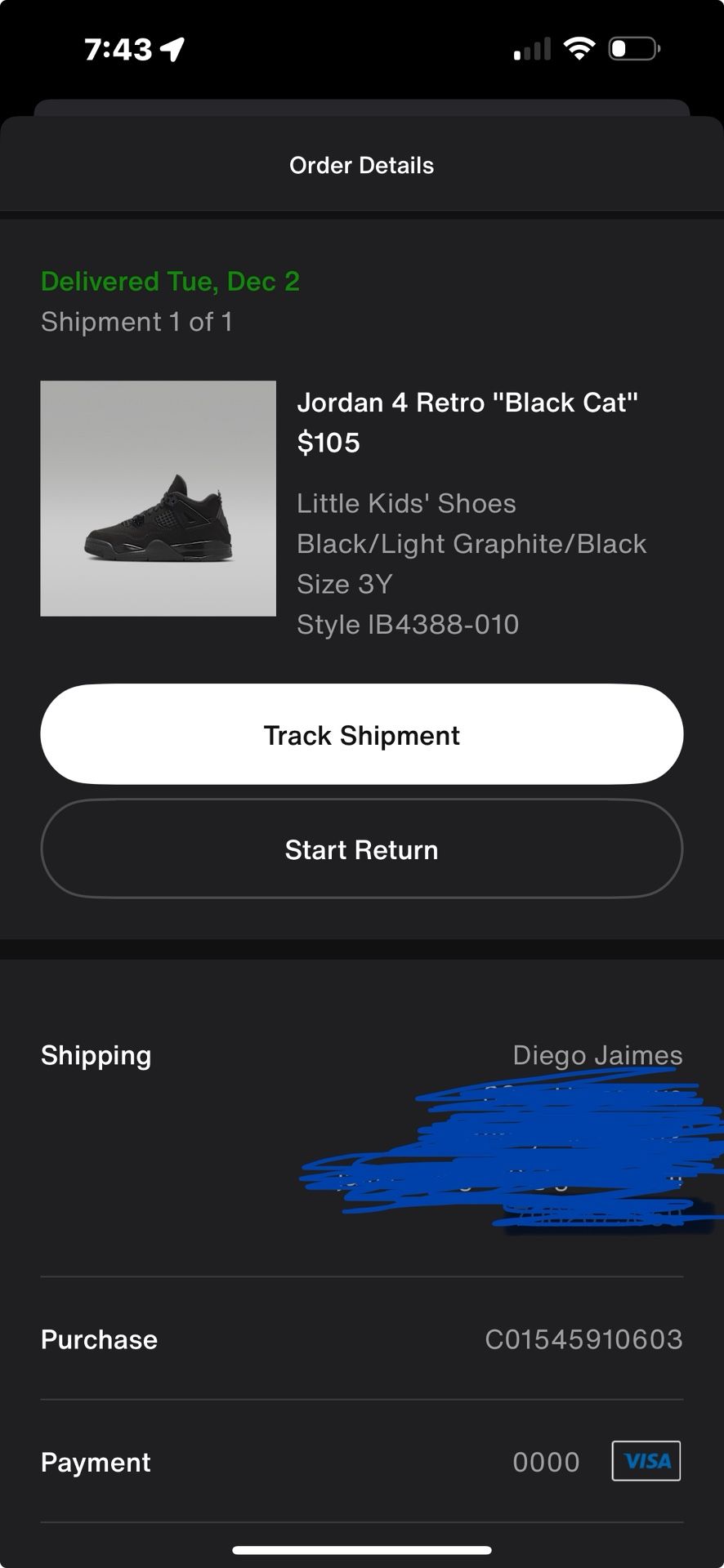724x1568 pixels.
Task: Tap the Style IB4388-010 text
Action: pos(409,623)
